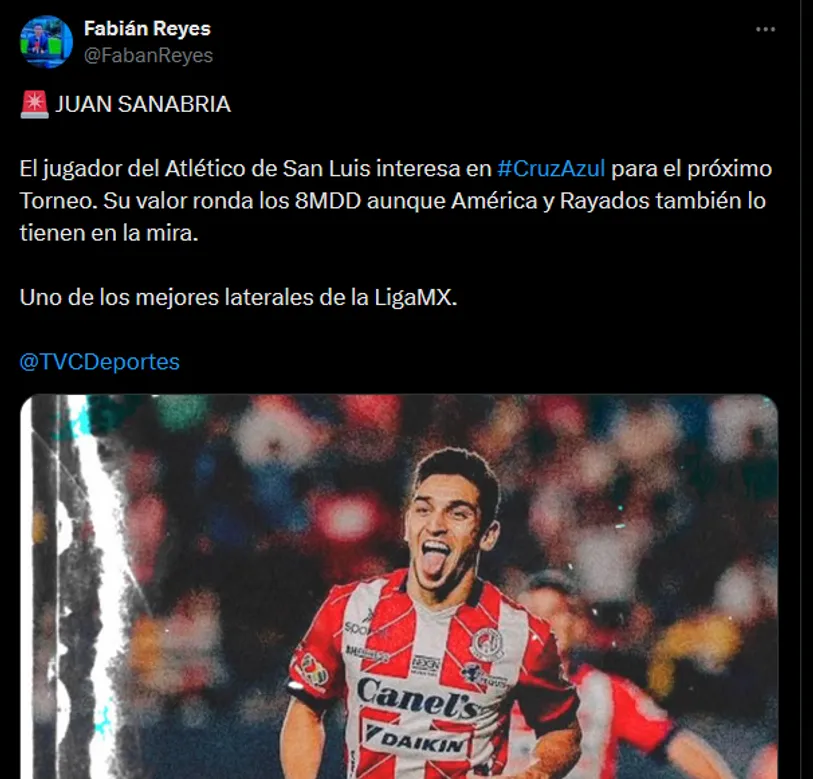Open the #CruzAzul hashtag

pyautogui.click(x=550, y=168)
